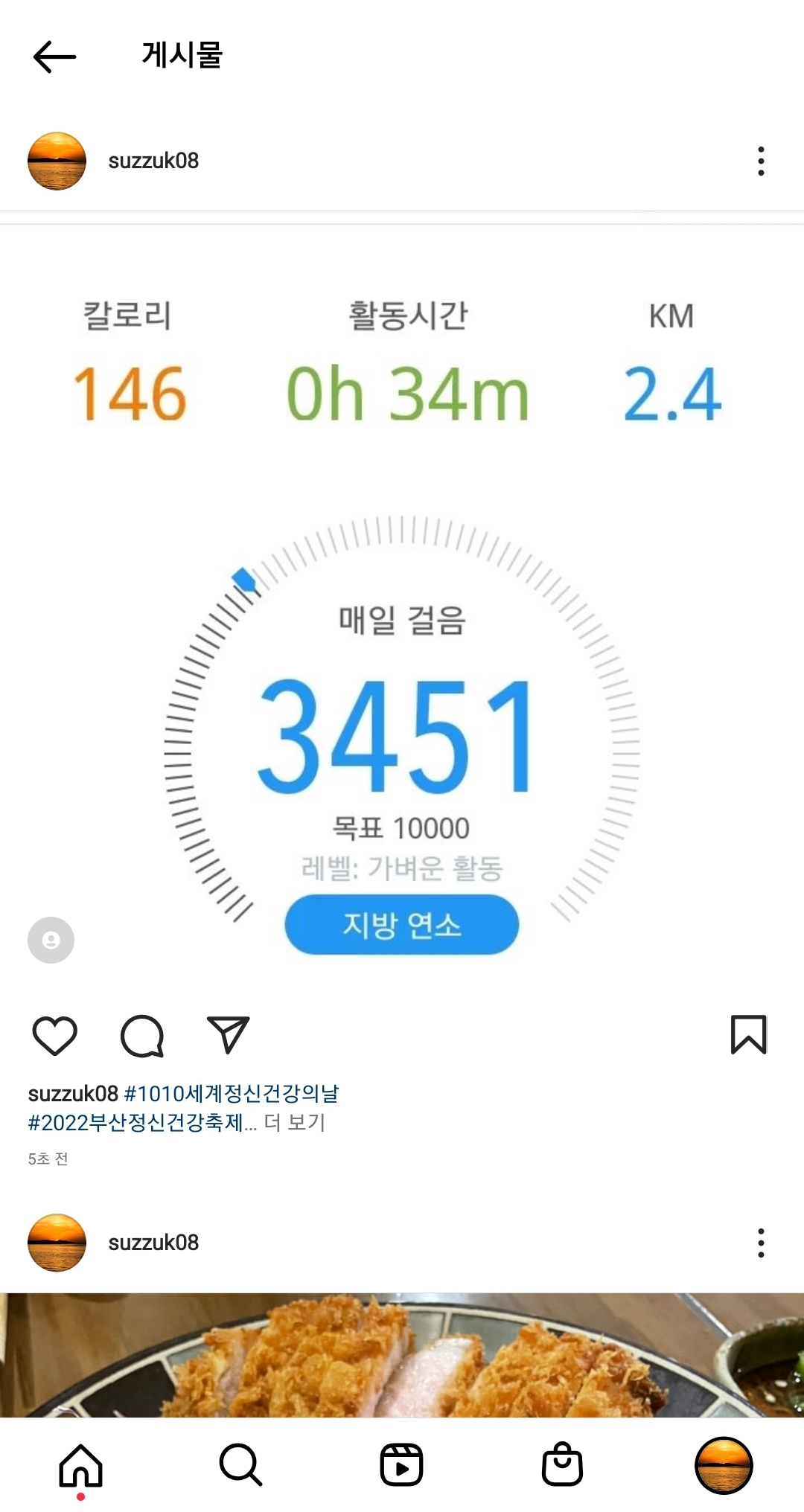View tagged people on the step-count image
The image size is (804, 1512).
[x=51, y=940]
